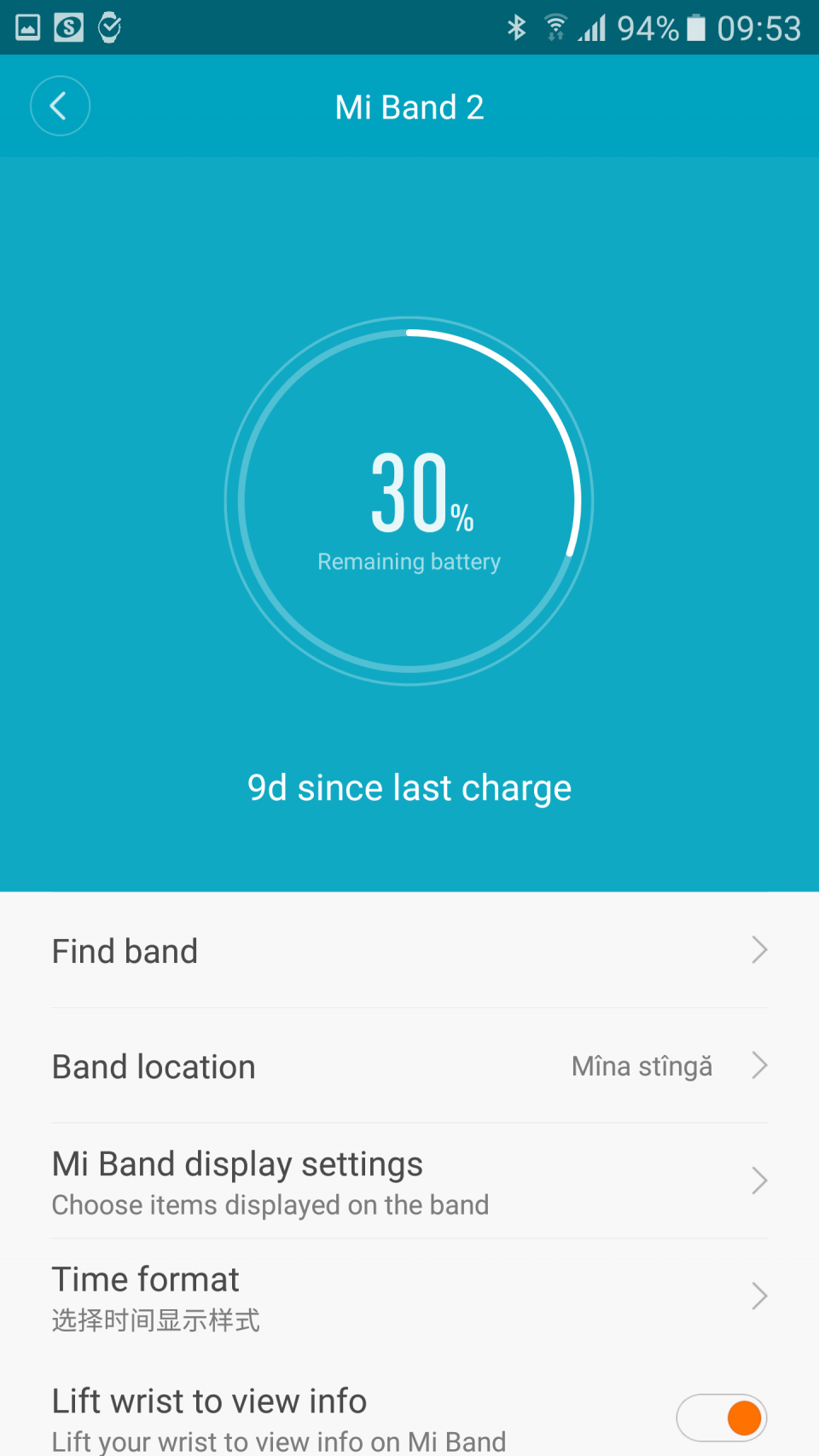Open the Time format chevron
The height and width of the screenshot is (1456, 819).
(758, 1296)
